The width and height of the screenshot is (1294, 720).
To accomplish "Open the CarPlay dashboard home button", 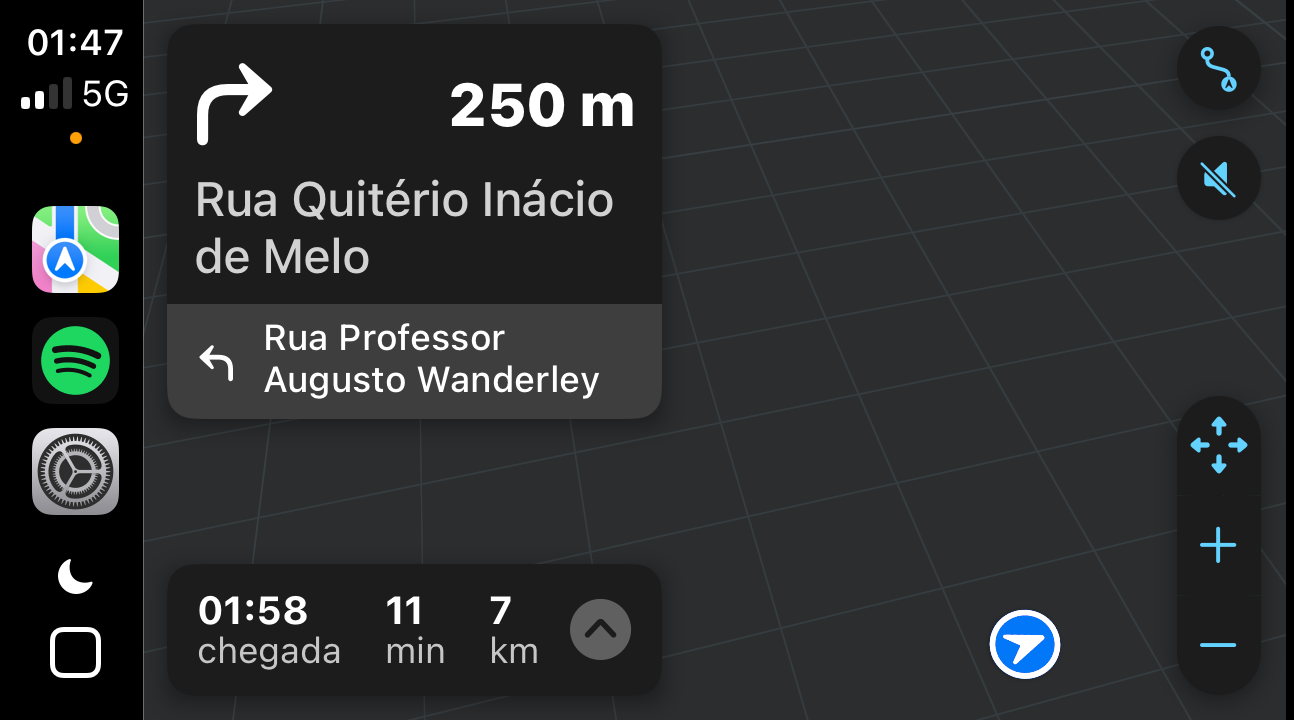I will pos(75,653).
